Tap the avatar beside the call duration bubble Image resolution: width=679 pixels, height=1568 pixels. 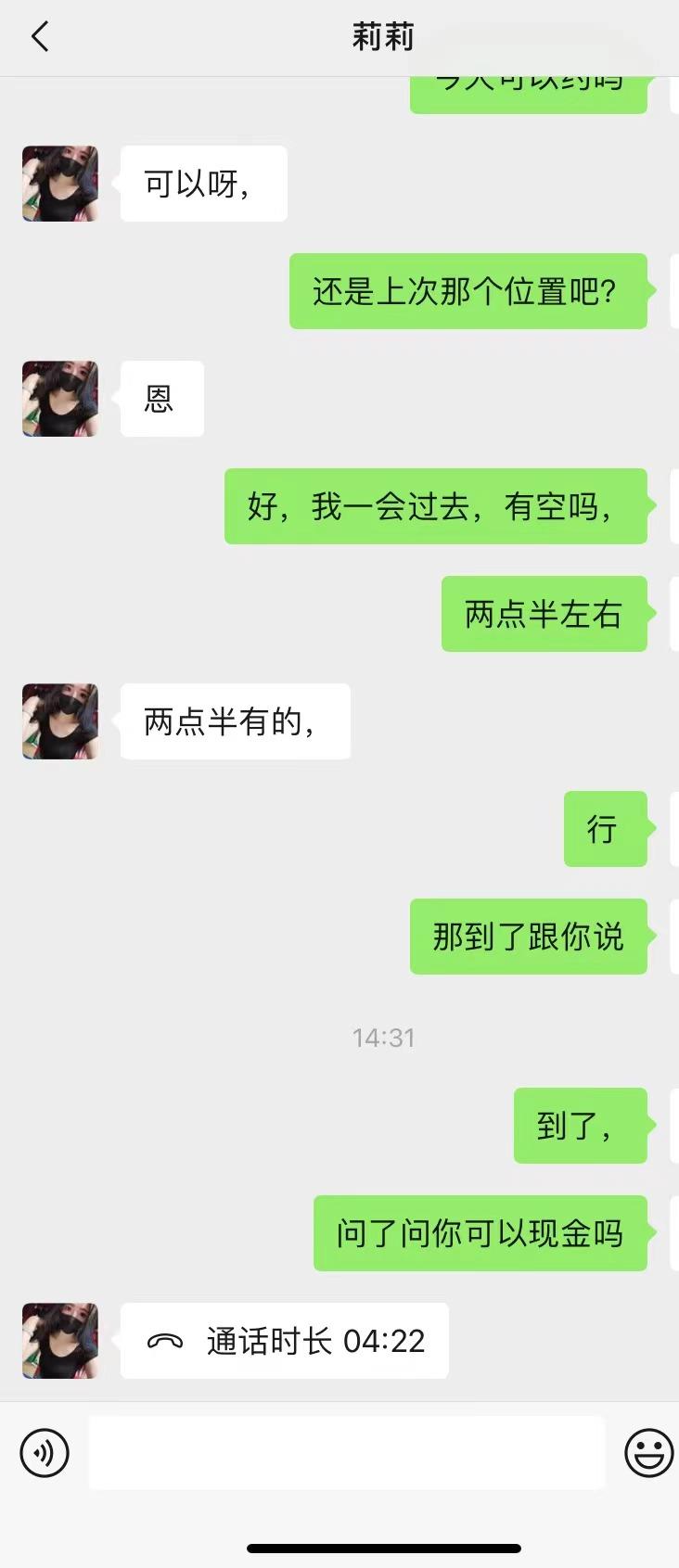point(58,1340)
